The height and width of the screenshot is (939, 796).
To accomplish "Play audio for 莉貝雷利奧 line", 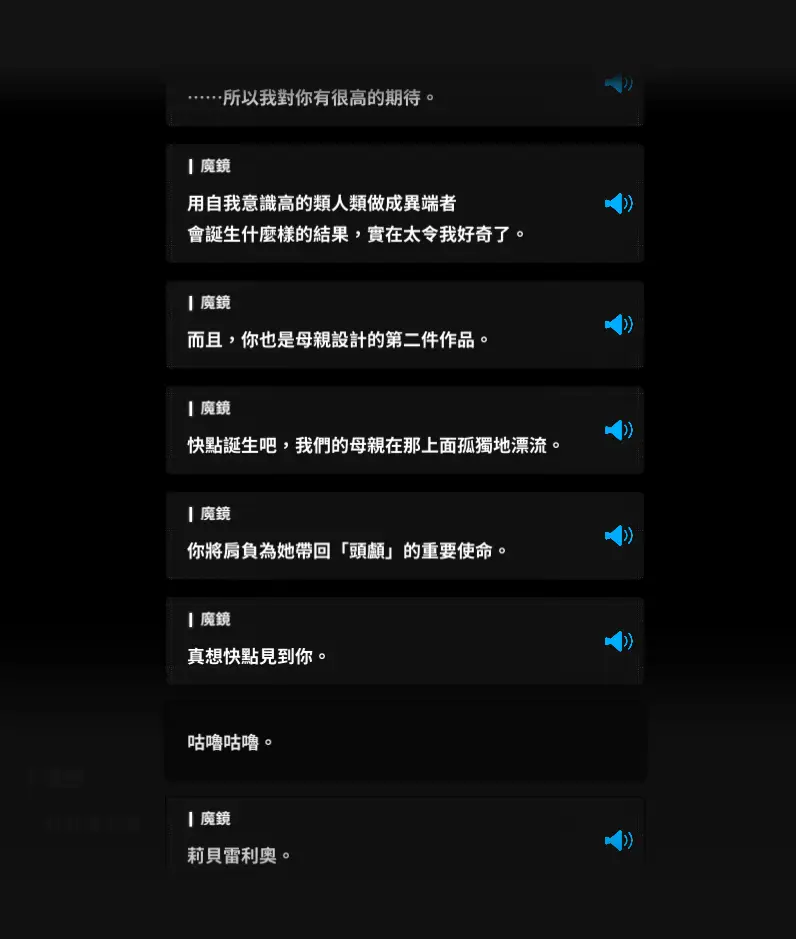I will pyautogui.click(x=618, y=840).
